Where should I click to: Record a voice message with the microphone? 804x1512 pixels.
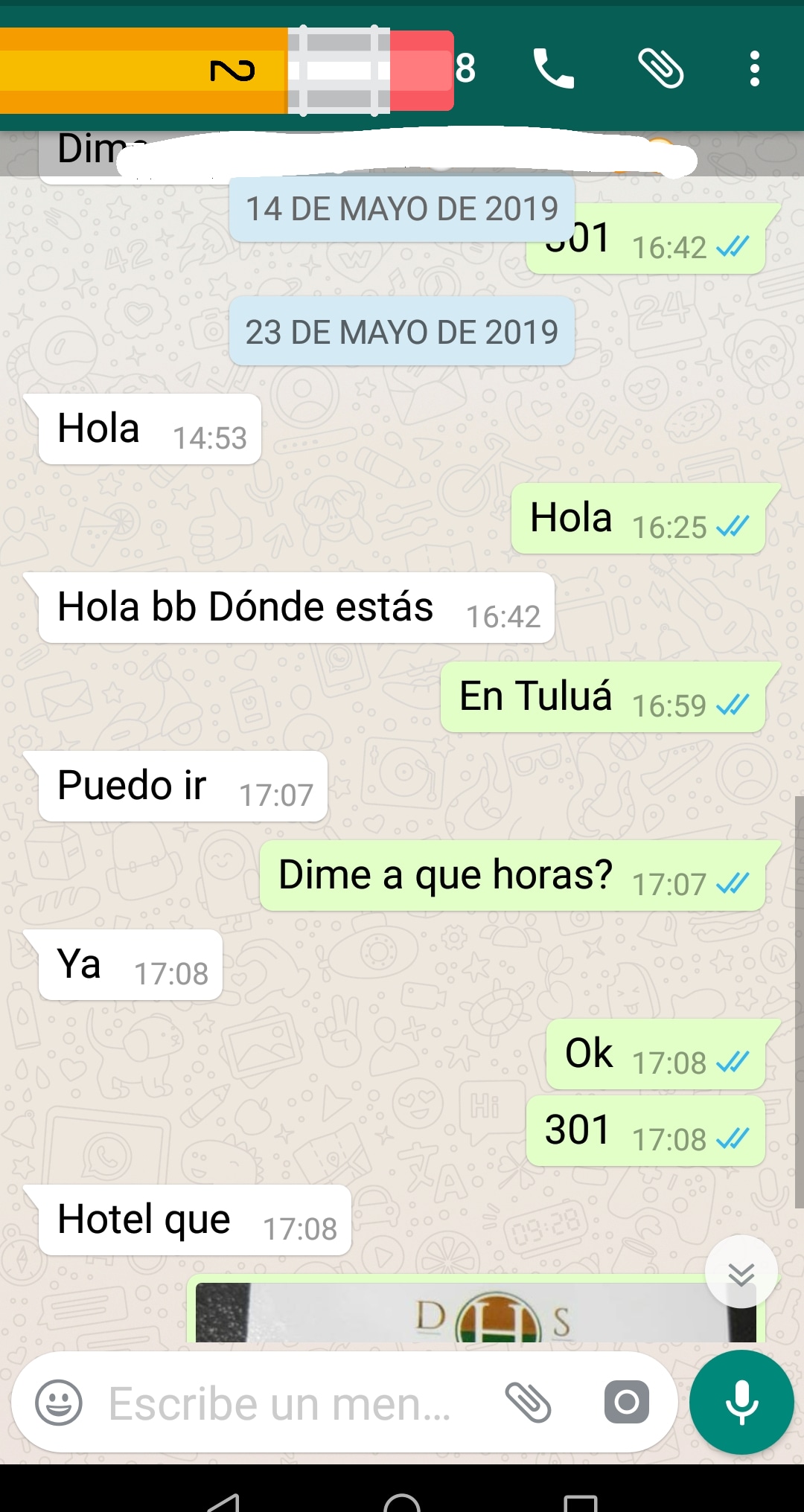pos(741,1403)
